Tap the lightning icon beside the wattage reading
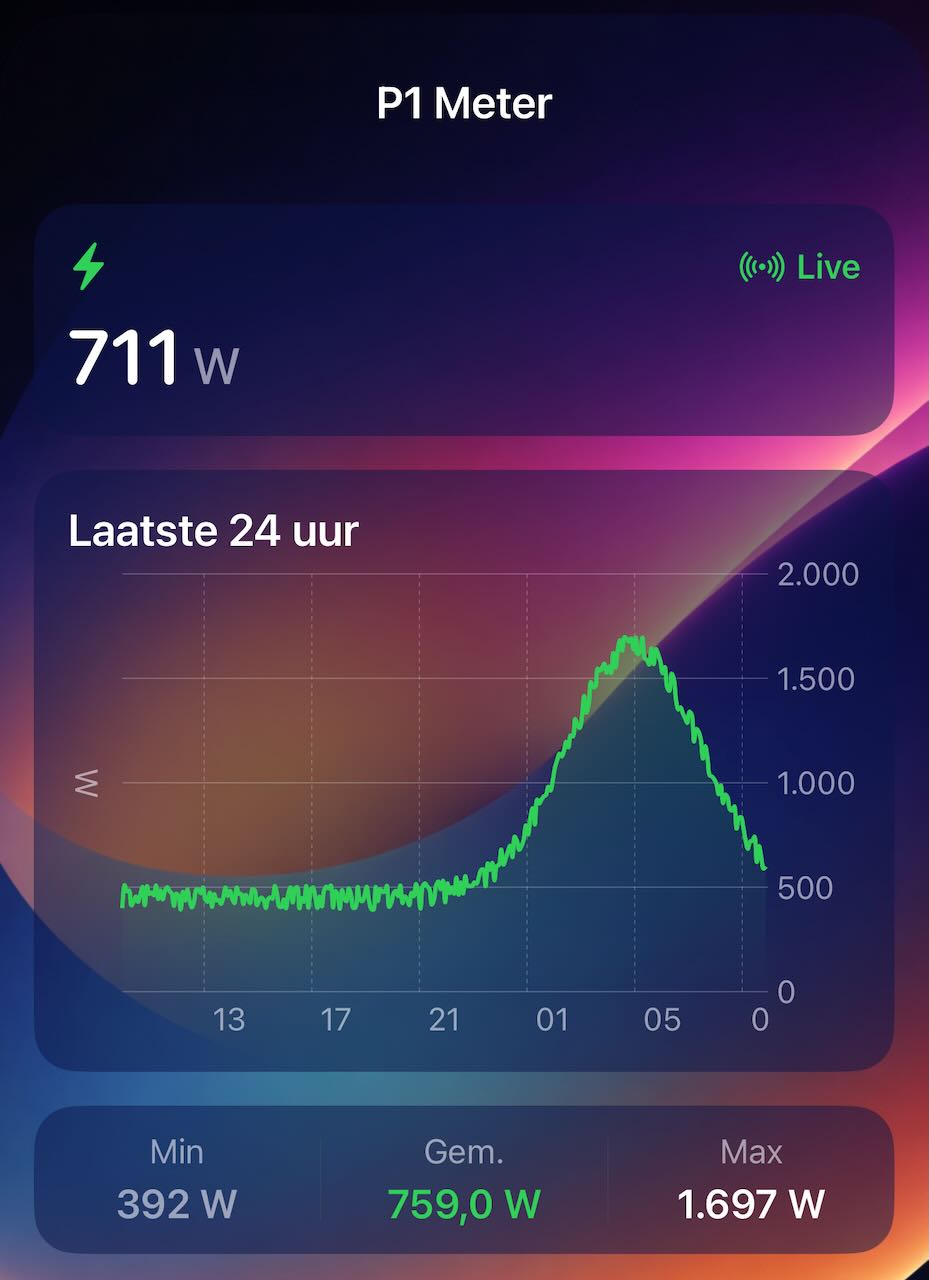This screenshot has width=929, height=1280. point(90,265)
